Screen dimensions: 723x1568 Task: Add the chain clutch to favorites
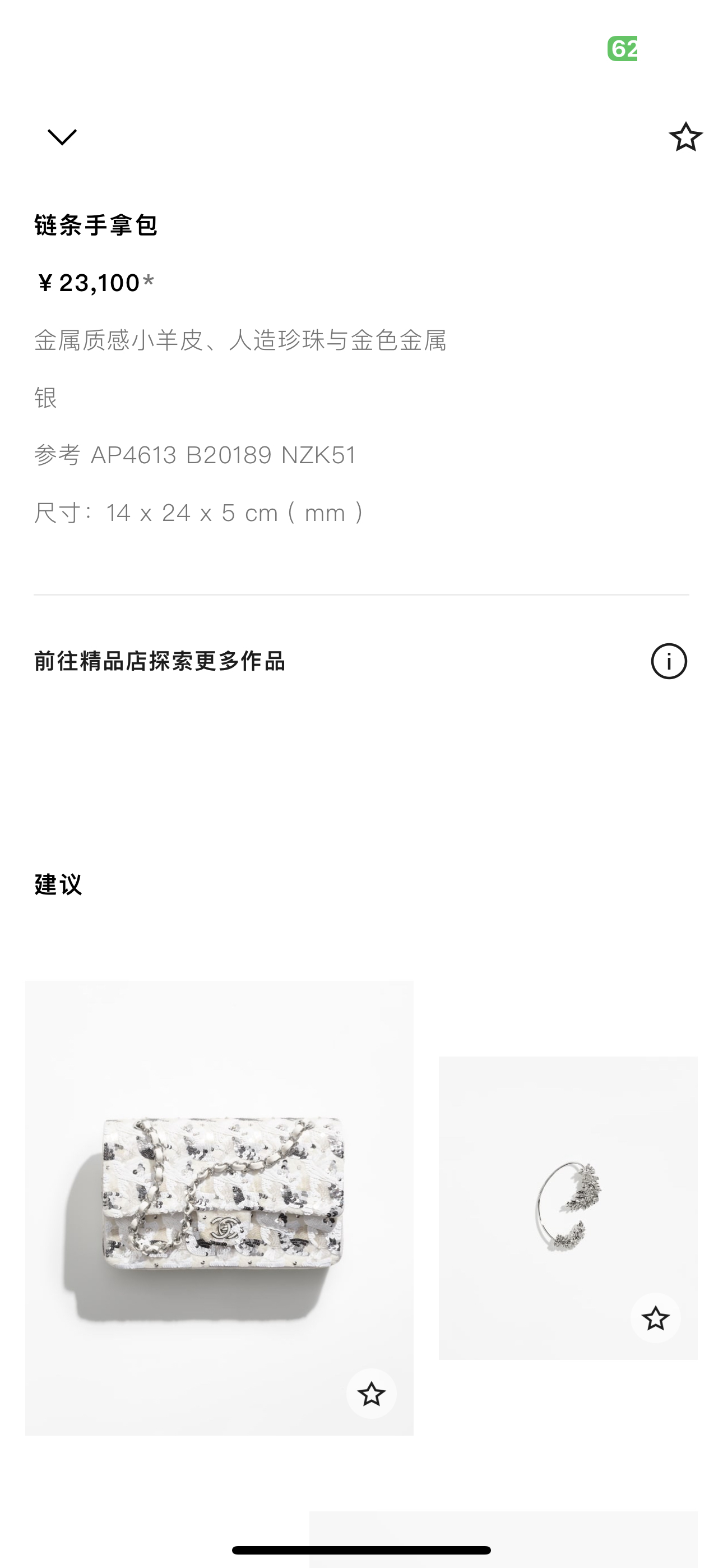685,137
